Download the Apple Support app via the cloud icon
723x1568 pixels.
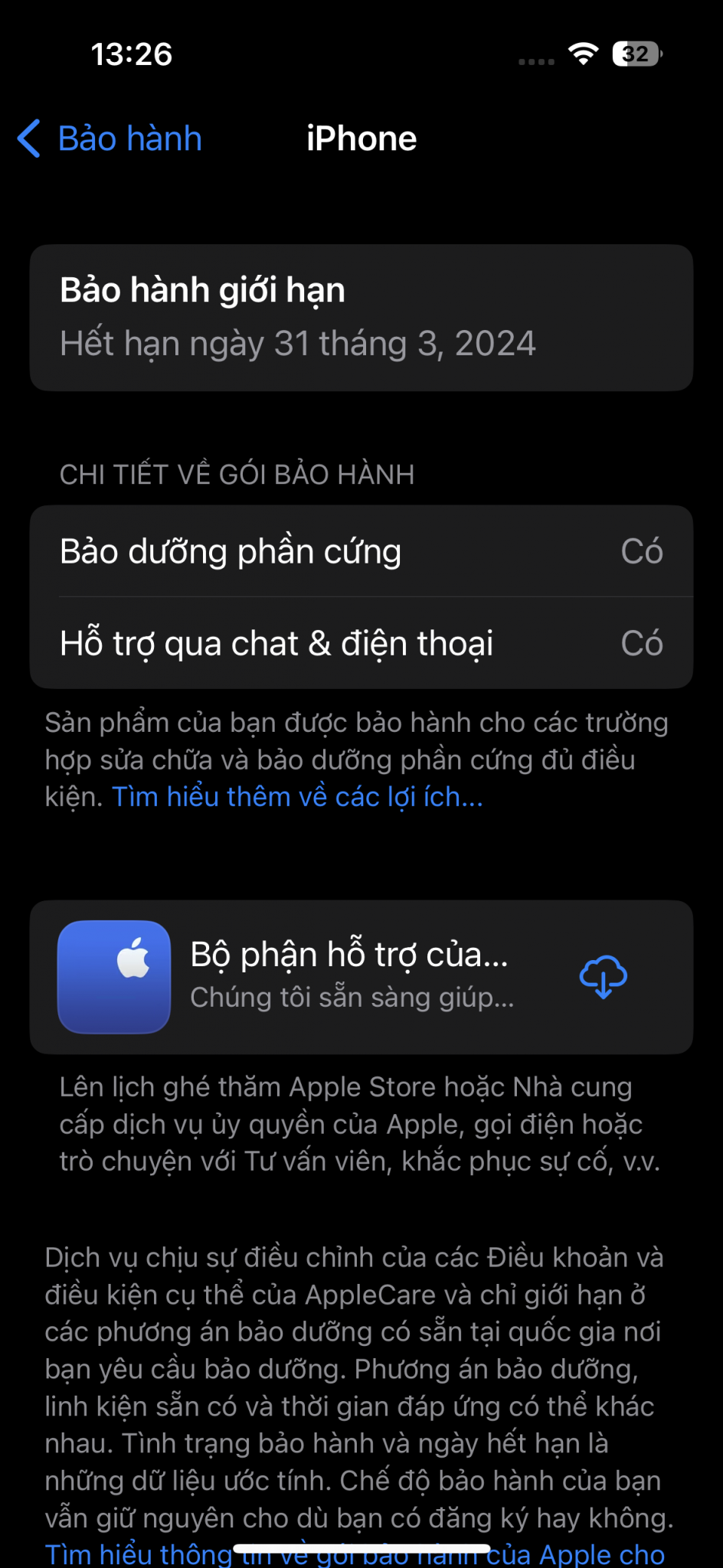[x=603, y=977]
